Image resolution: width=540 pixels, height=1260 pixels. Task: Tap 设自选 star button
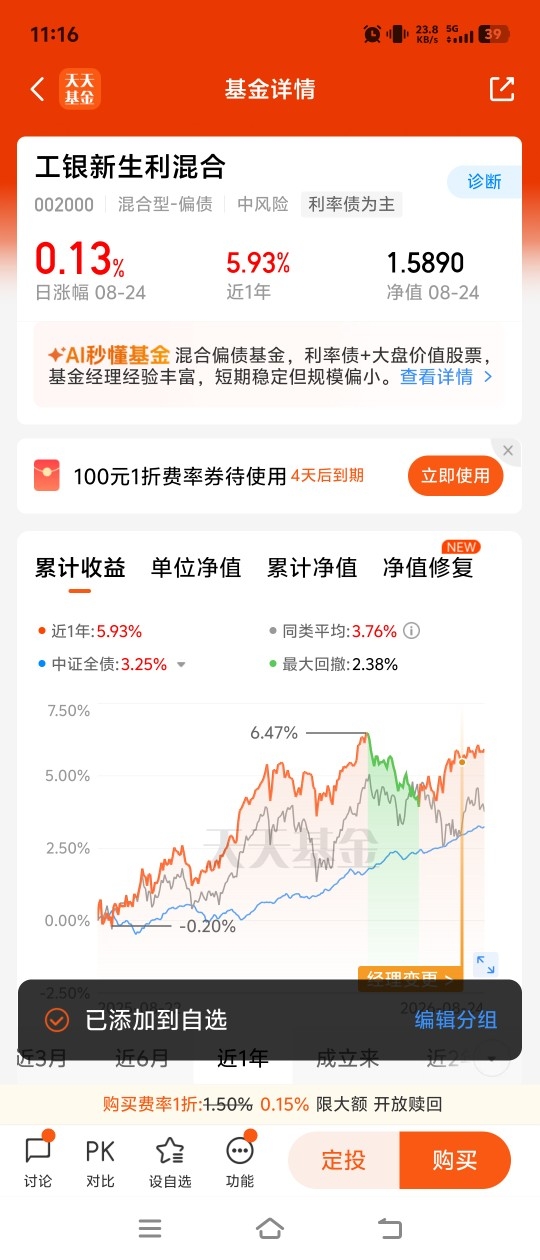tap(170, 1162)
